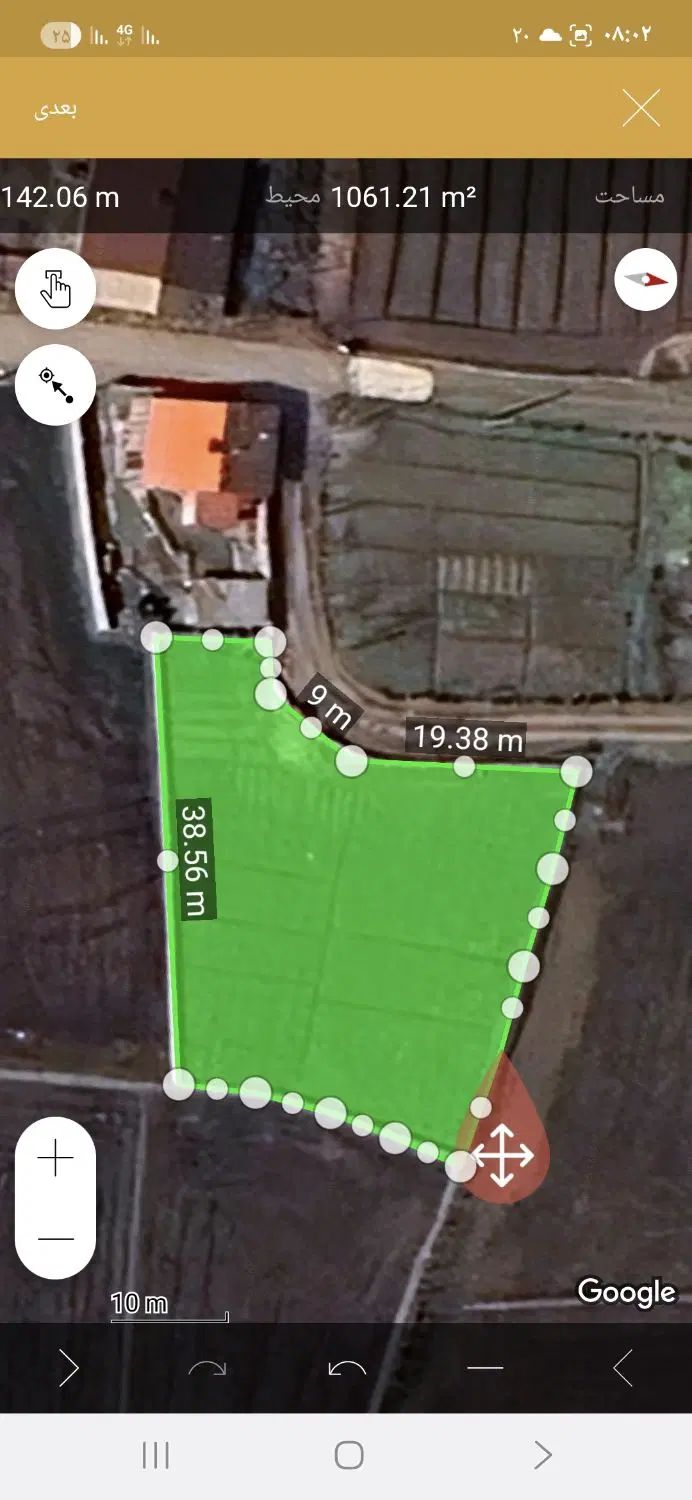The height and width of the screenshot is (1500, 692).
Task: Tap the redo arrow in bottom toolbar
Action: pos(208,1368)
